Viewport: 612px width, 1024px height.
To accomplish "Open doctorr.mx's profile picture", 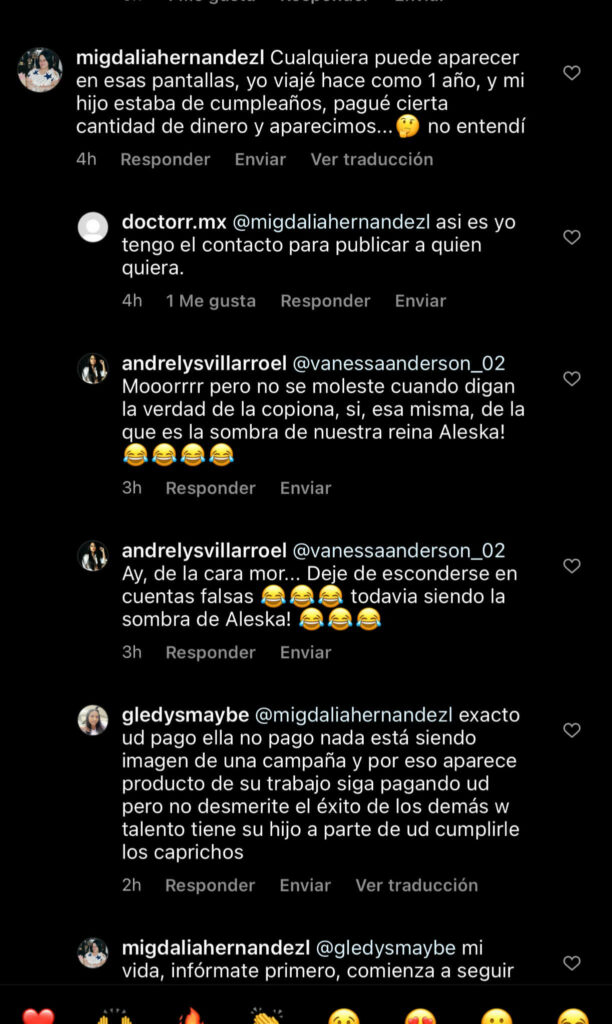I will point(93,228).
